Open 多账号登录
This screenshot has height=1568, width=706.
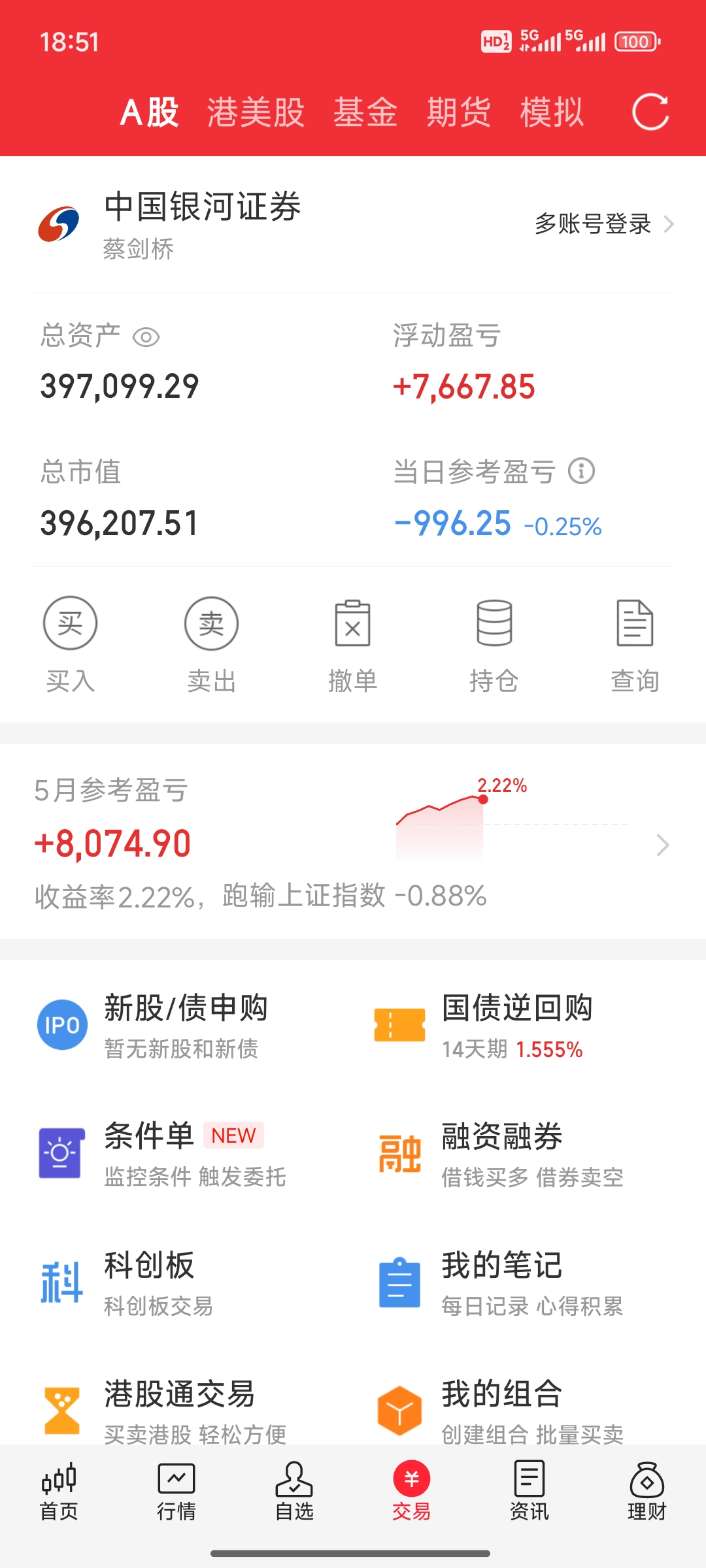(603, 224)
